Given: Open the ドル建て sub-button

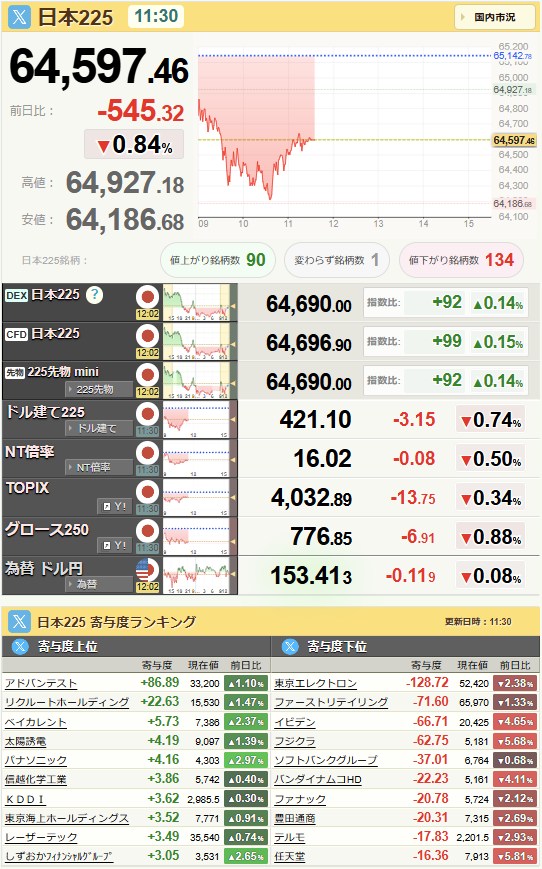Looking at the screenshot, I should tap(99, 428).
